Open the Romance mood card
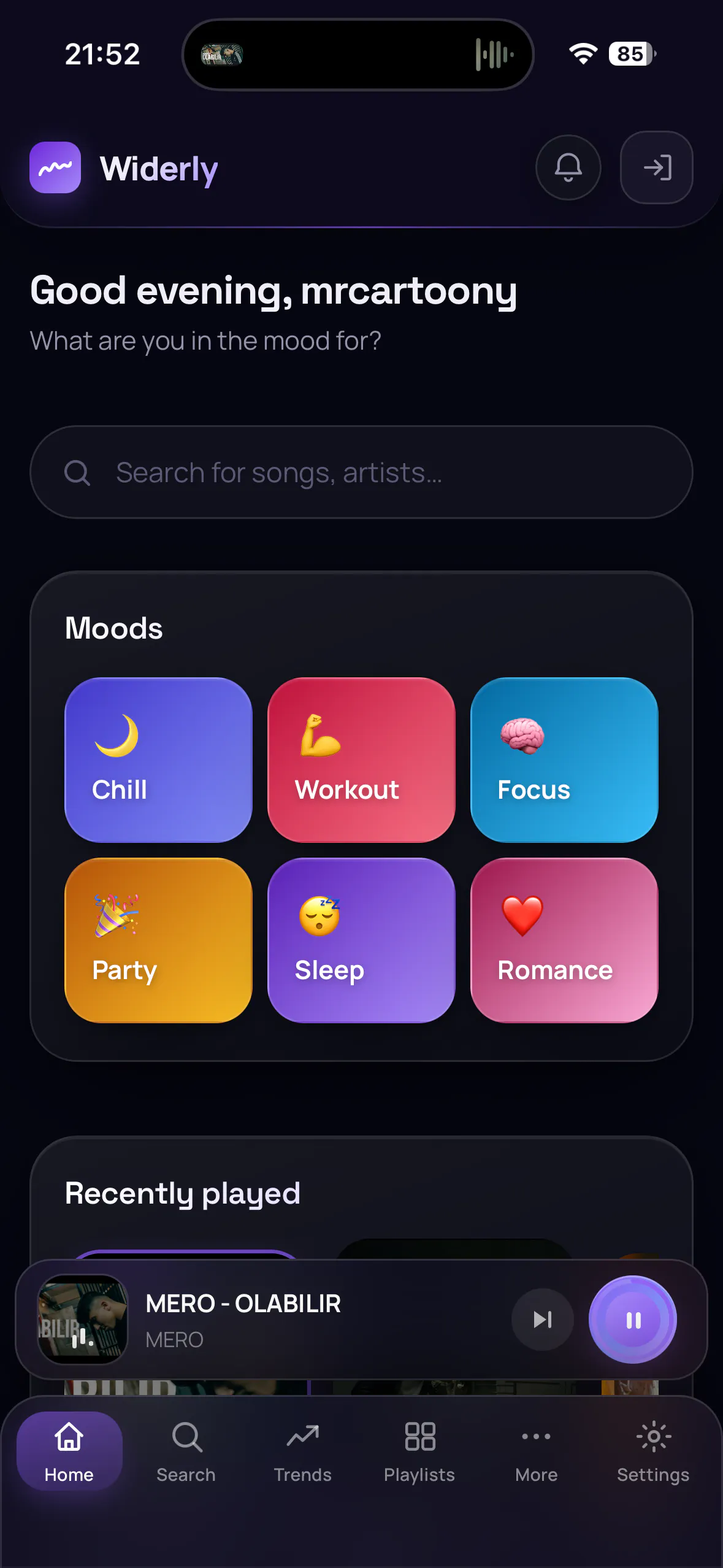Image resolution: width=723 pixels, height=1568 pixels. (564, 940)
